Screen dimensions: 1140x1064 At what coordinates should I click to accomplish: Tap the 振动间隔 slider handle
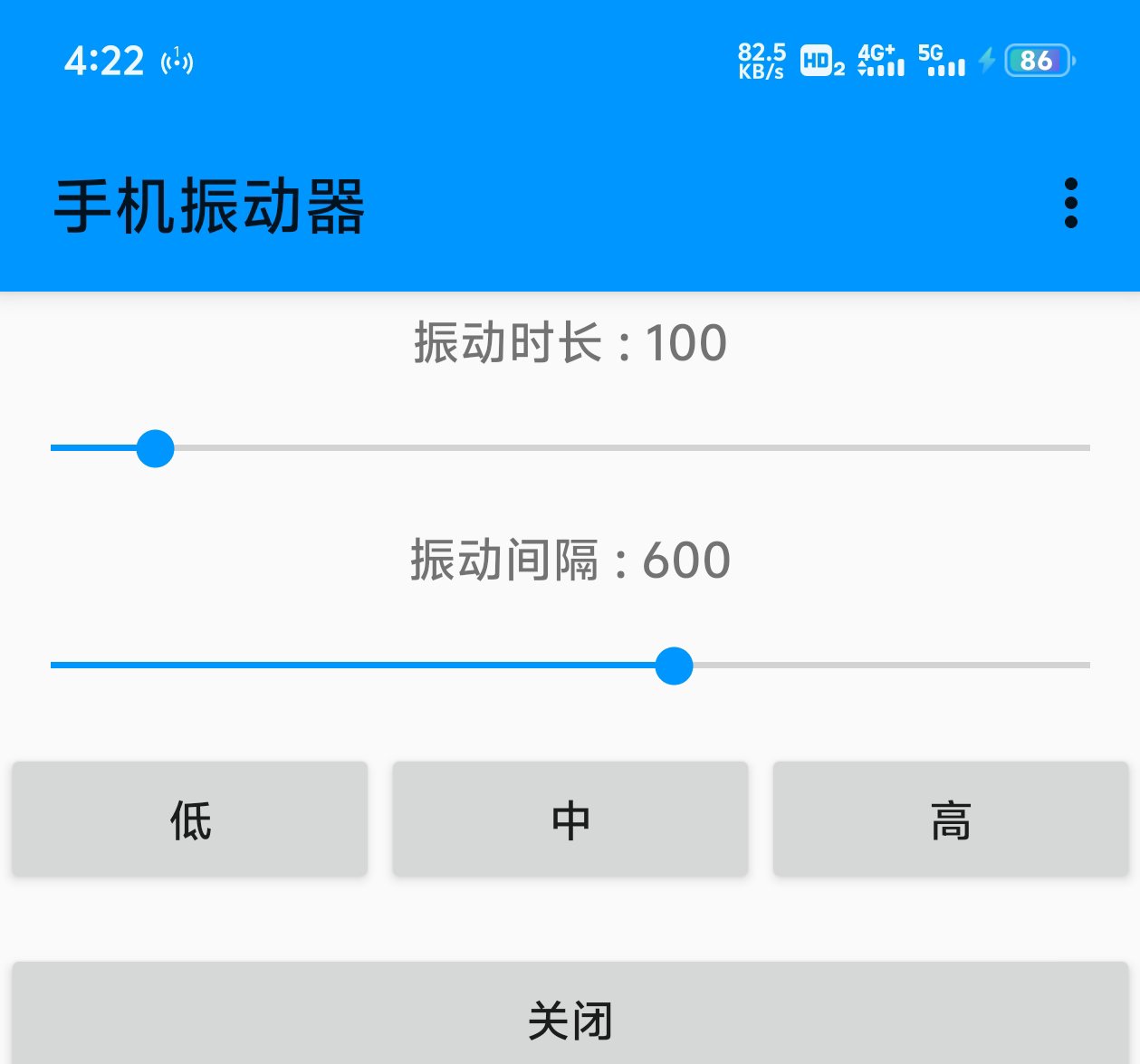(674, 666)
